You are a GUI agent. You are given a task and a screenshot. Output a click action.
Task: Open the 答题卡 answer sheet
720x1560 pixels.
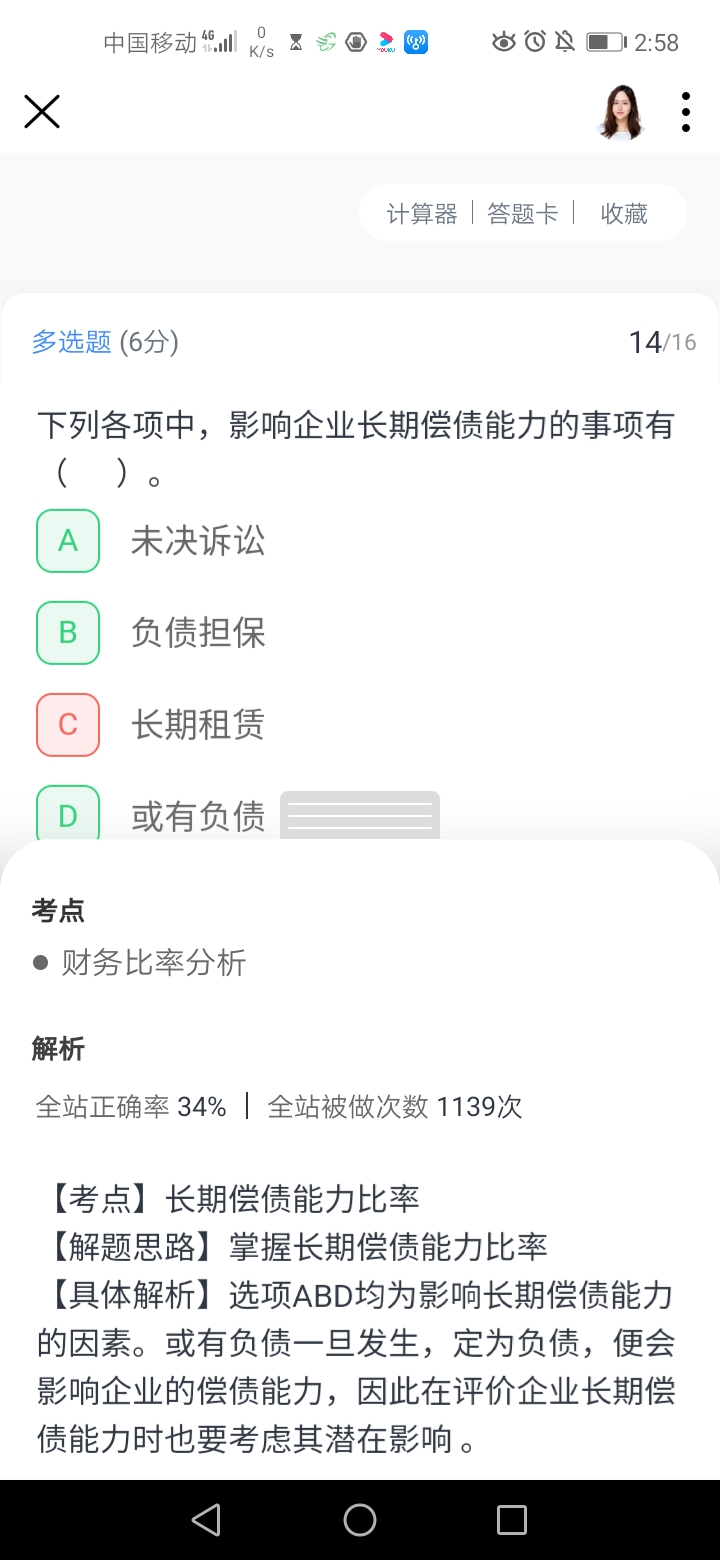click(522, 214)
